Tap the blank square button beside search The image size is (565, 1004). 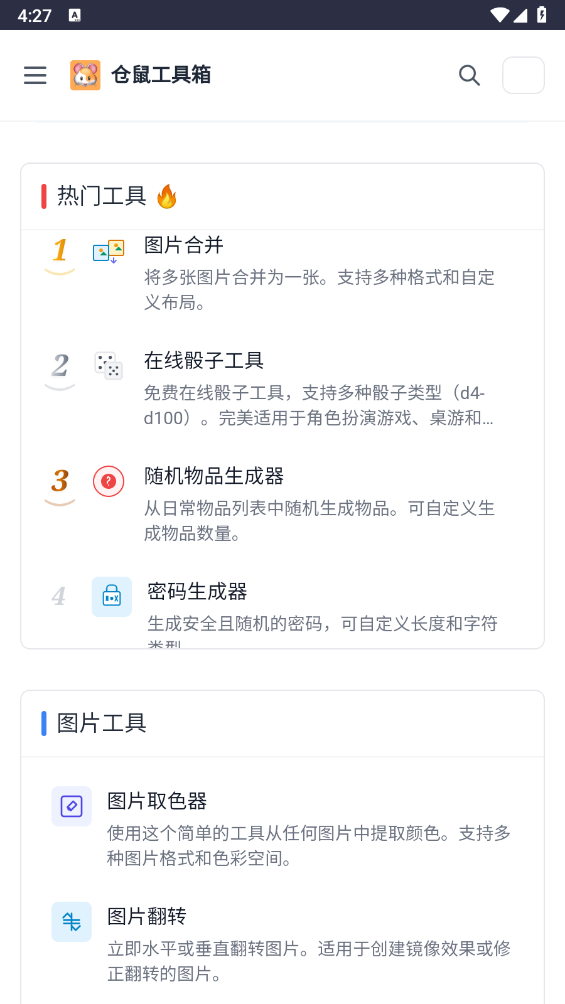[523, 76]
